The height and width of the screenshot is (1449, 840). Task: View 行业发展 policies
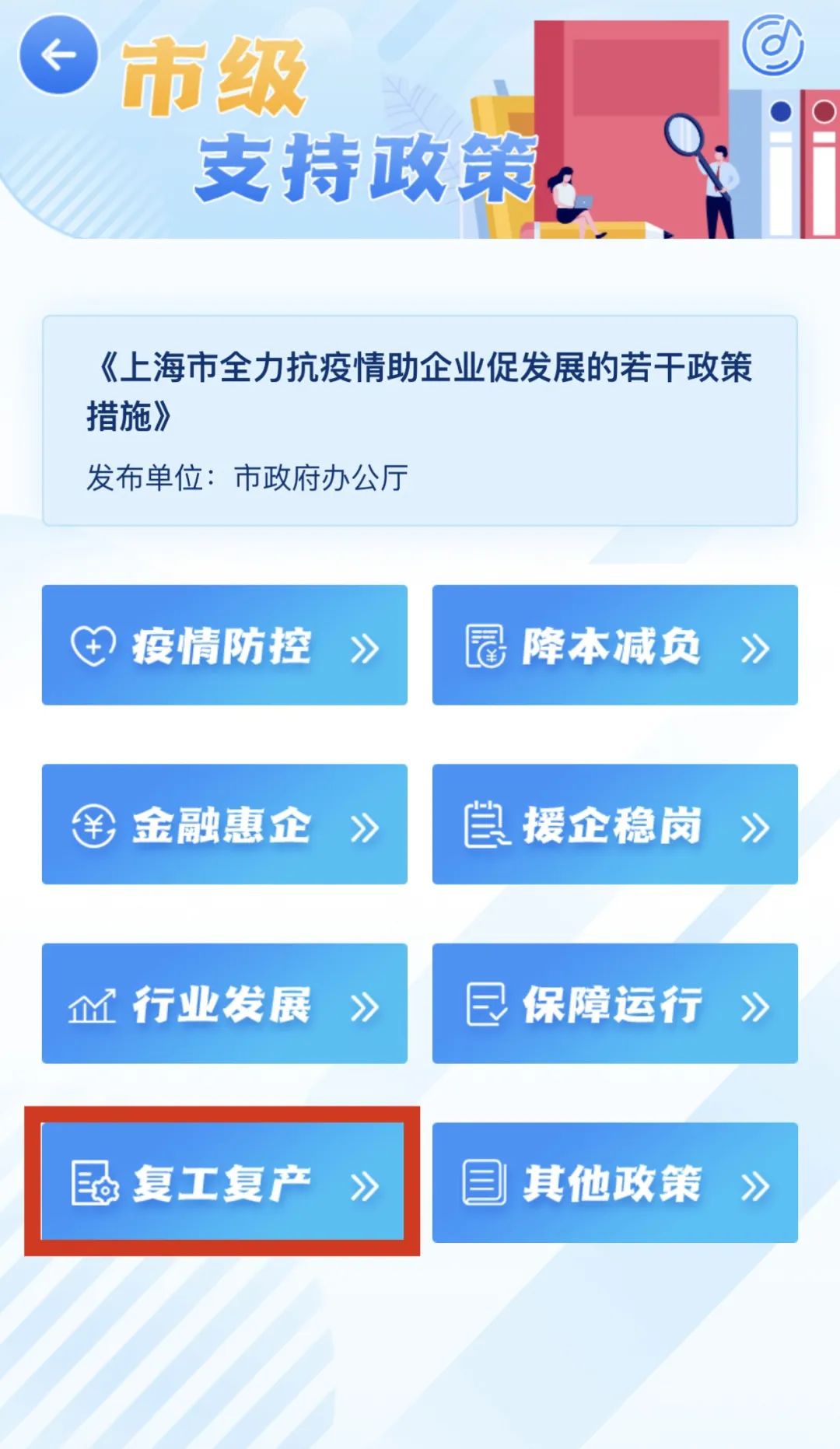click(x=224, y=1003)
